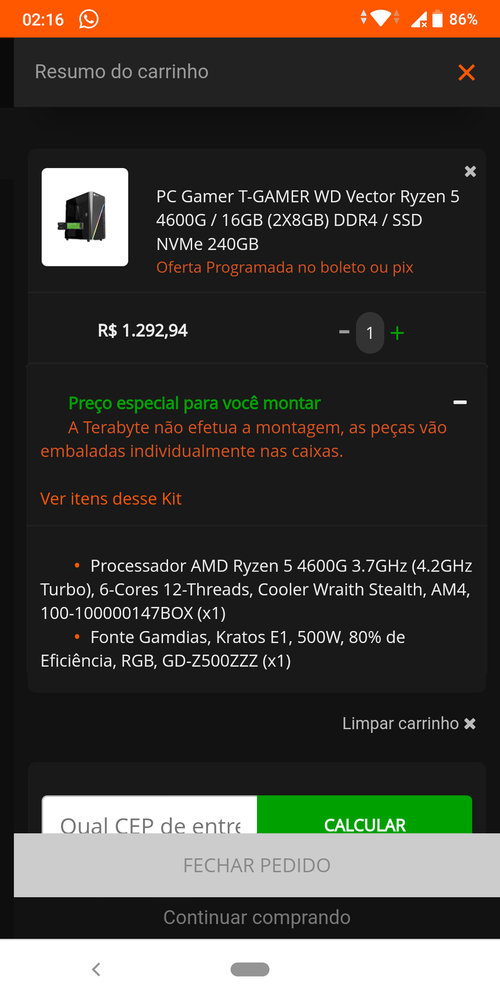
Task: Select Continuar comprando
Action: [257, 918]
